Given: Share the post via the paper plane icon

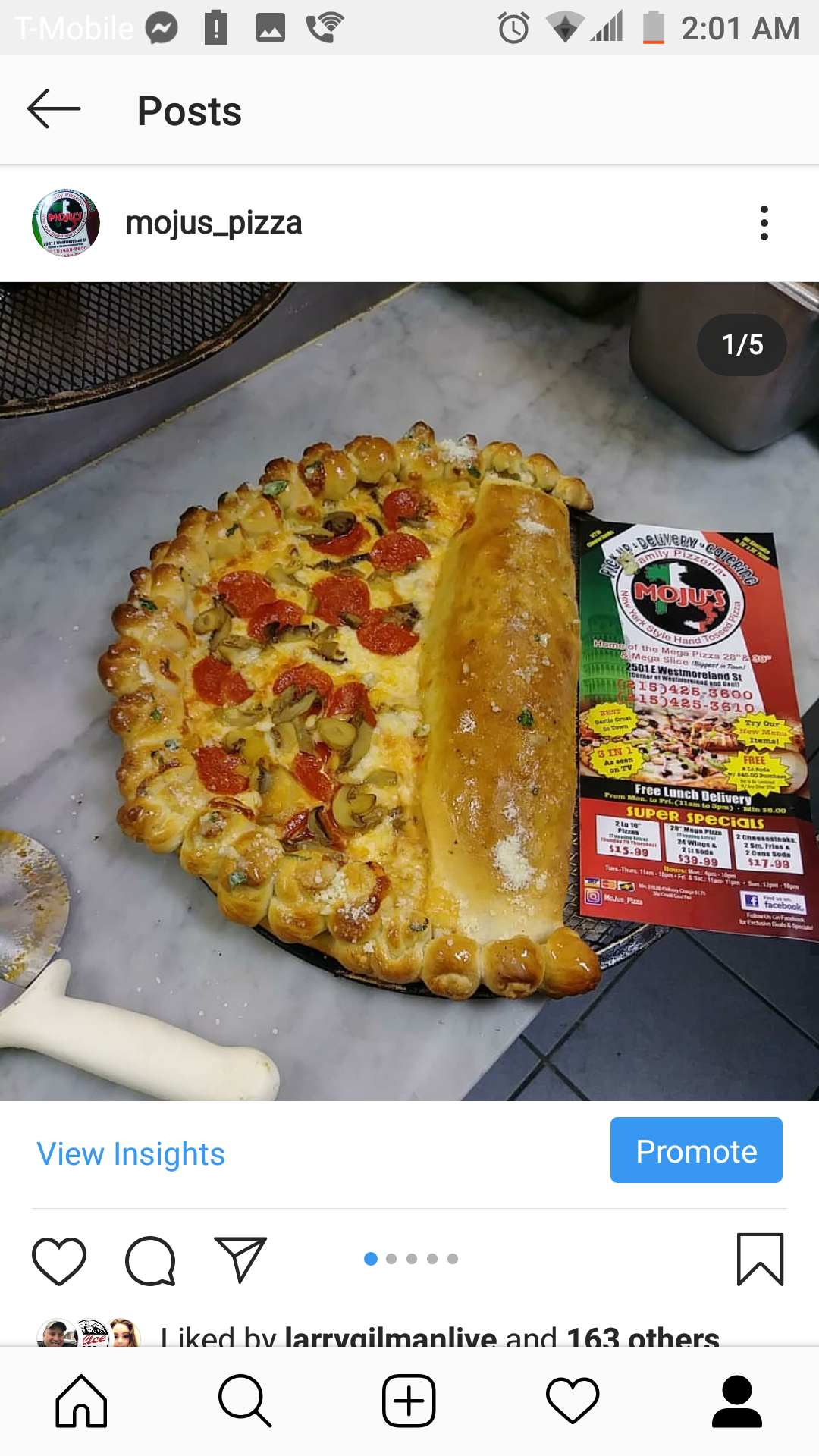Looking at the screenshot, I should 240,1260.
